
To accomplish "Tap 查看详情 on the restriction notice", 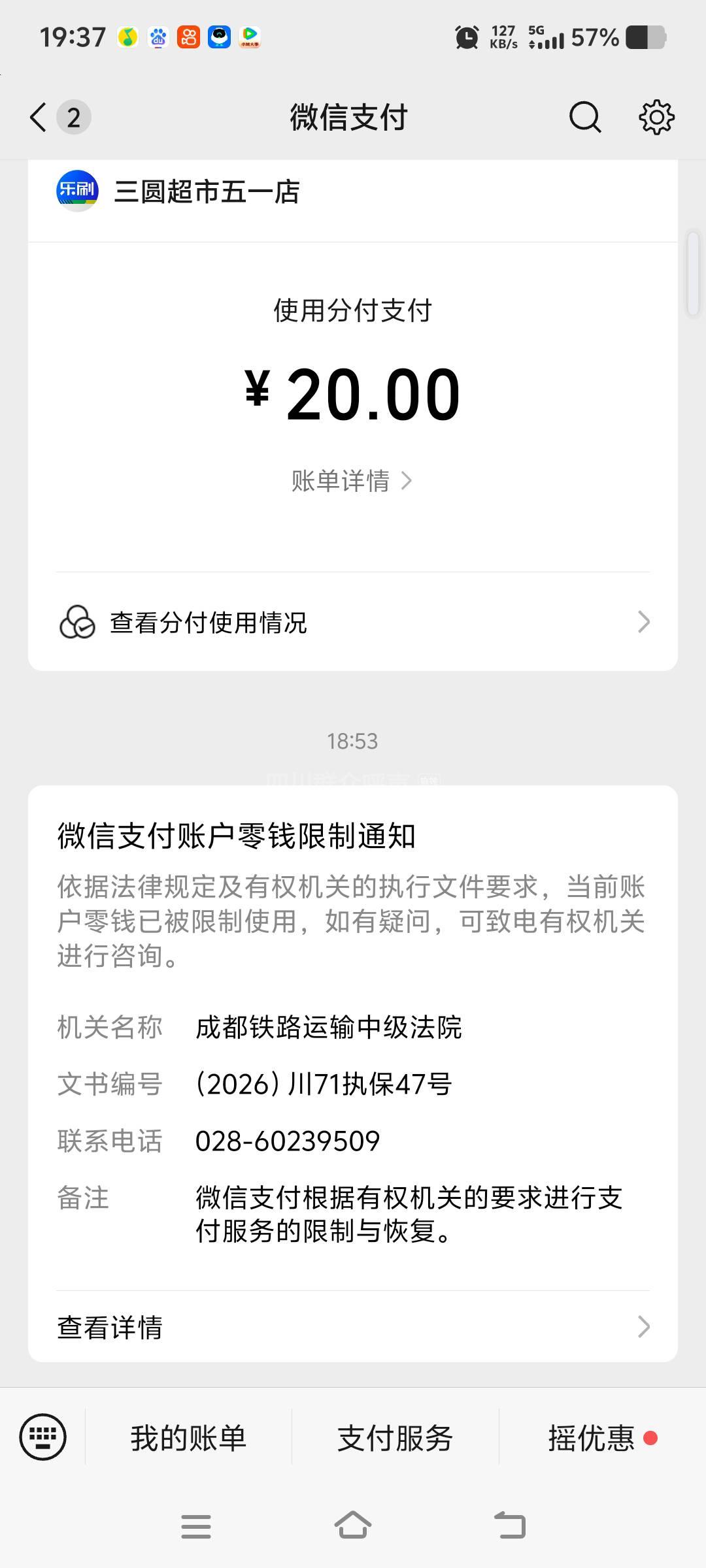I will pyautogui.click(x=353, y=1327).
